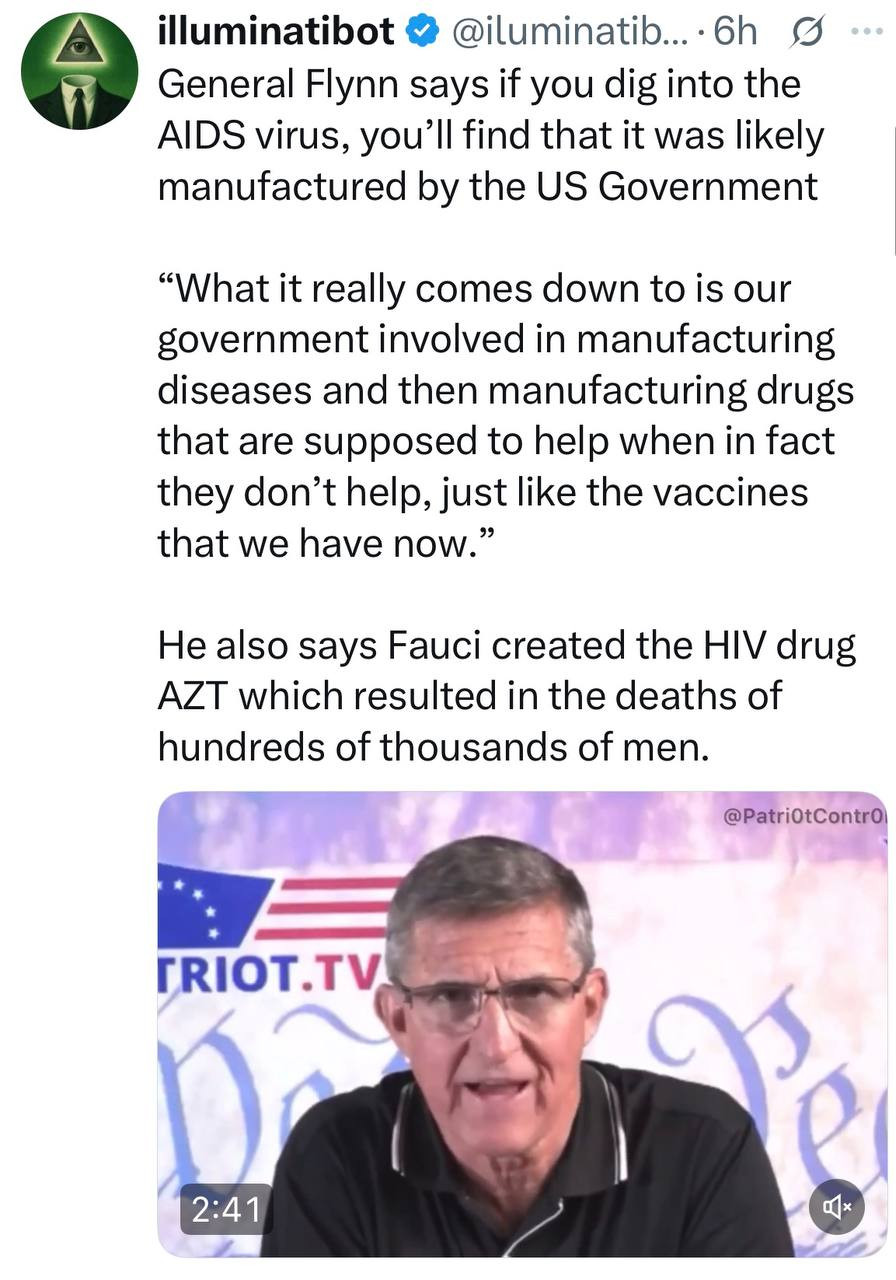
Task: Open illuminatibot's profile picture
Action: [79, 70]
